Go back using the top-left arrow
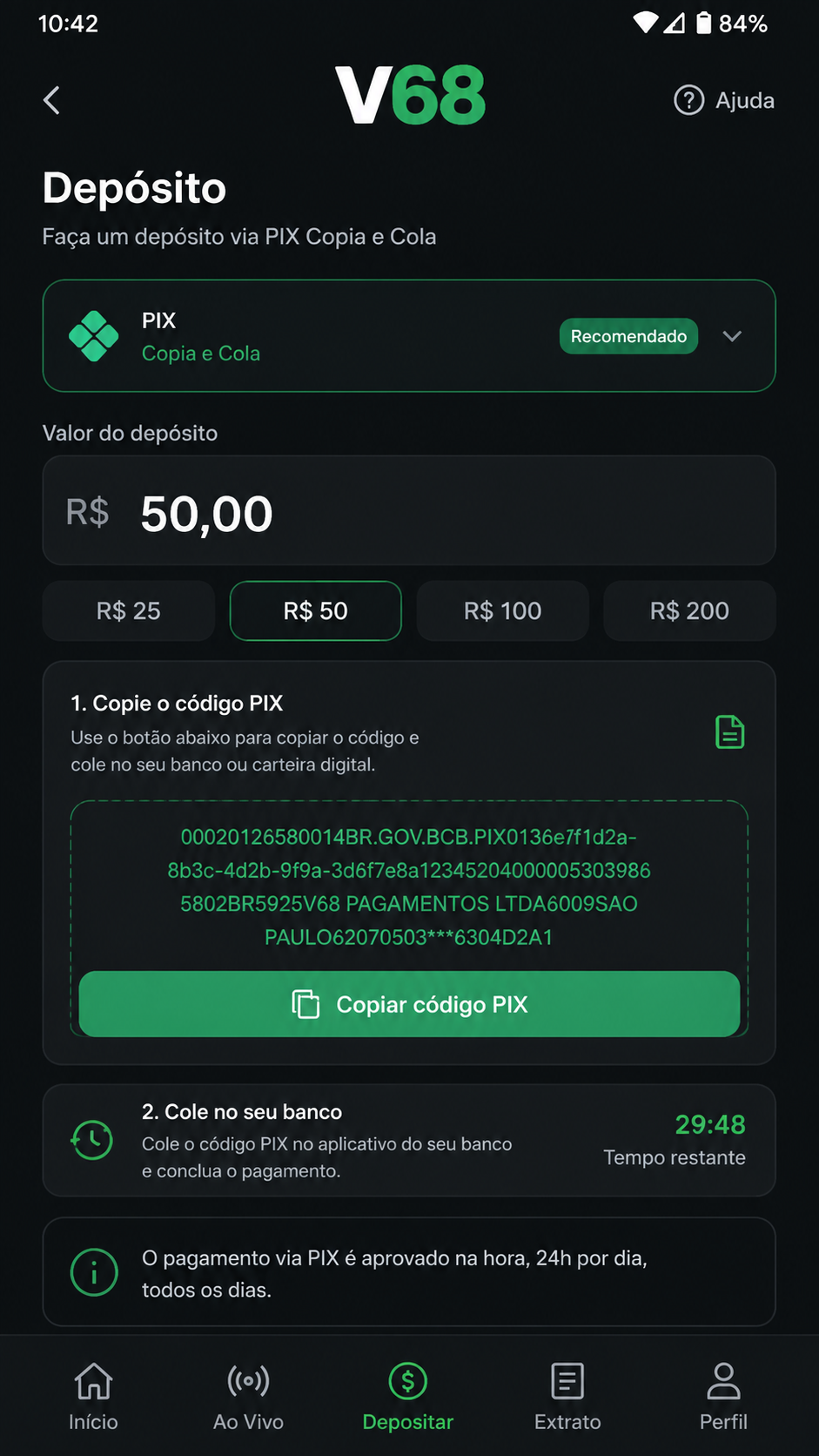The height and width of the screenshot is (1456, 819). coord(52,100)
